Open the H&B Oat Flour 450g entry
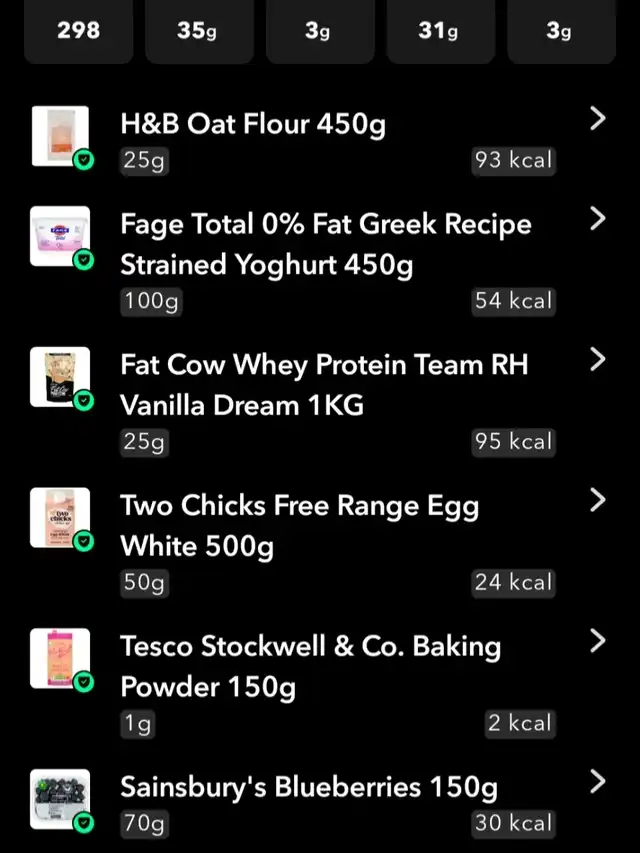This screenshot has height=853, width=640. [252, 125]
